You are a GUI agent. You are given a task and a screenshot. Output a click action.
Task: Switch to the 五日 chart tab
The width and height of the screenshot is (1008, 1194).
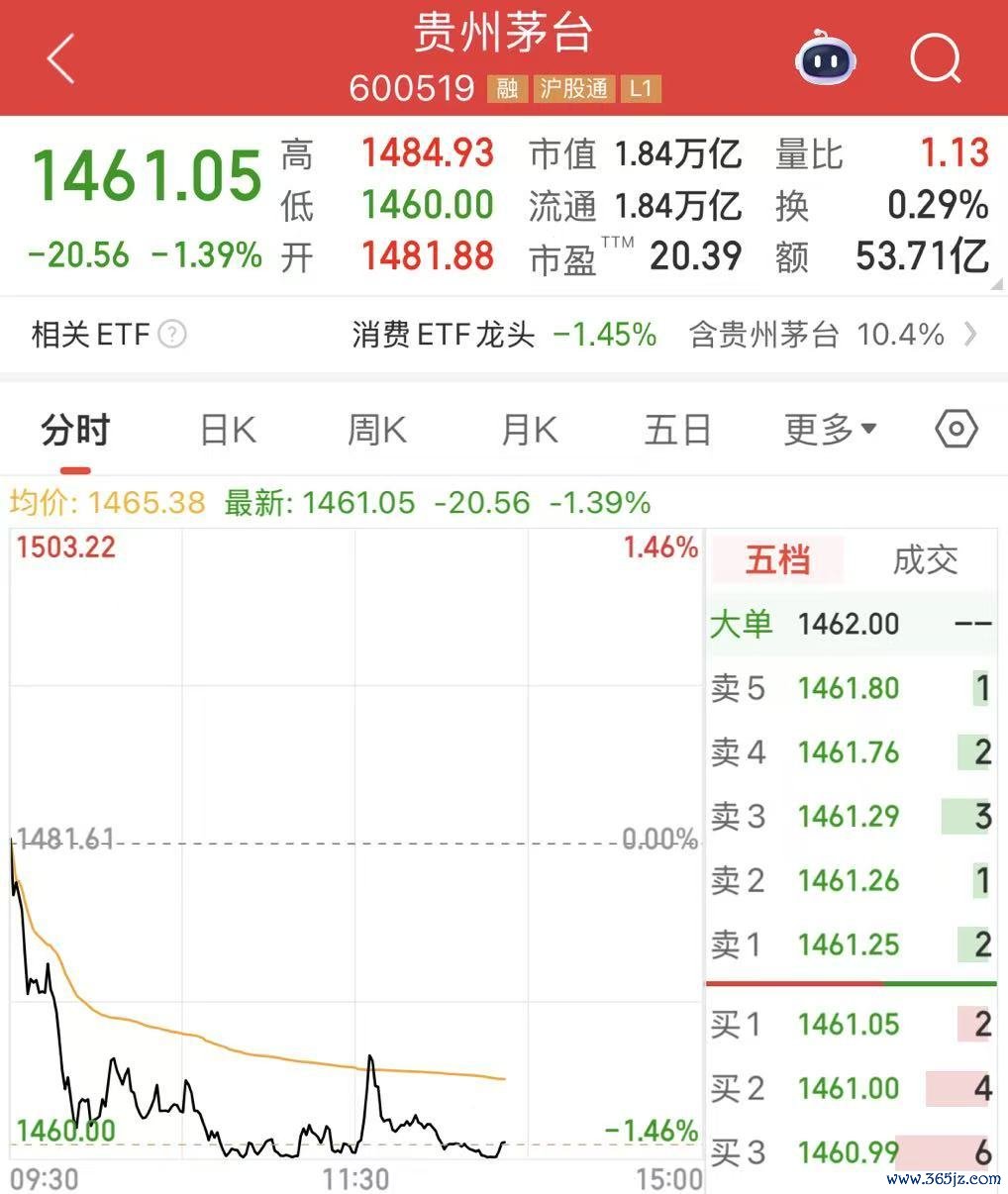point(677,431)
